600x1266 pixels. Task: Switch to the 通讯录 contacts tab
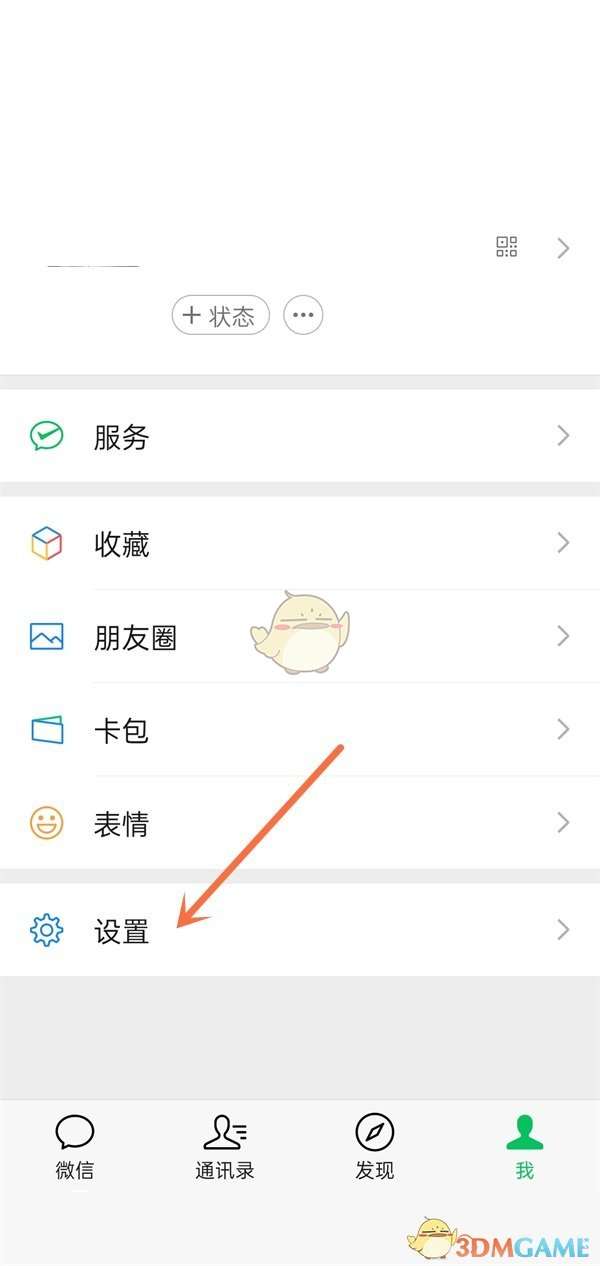point(225,1147)
